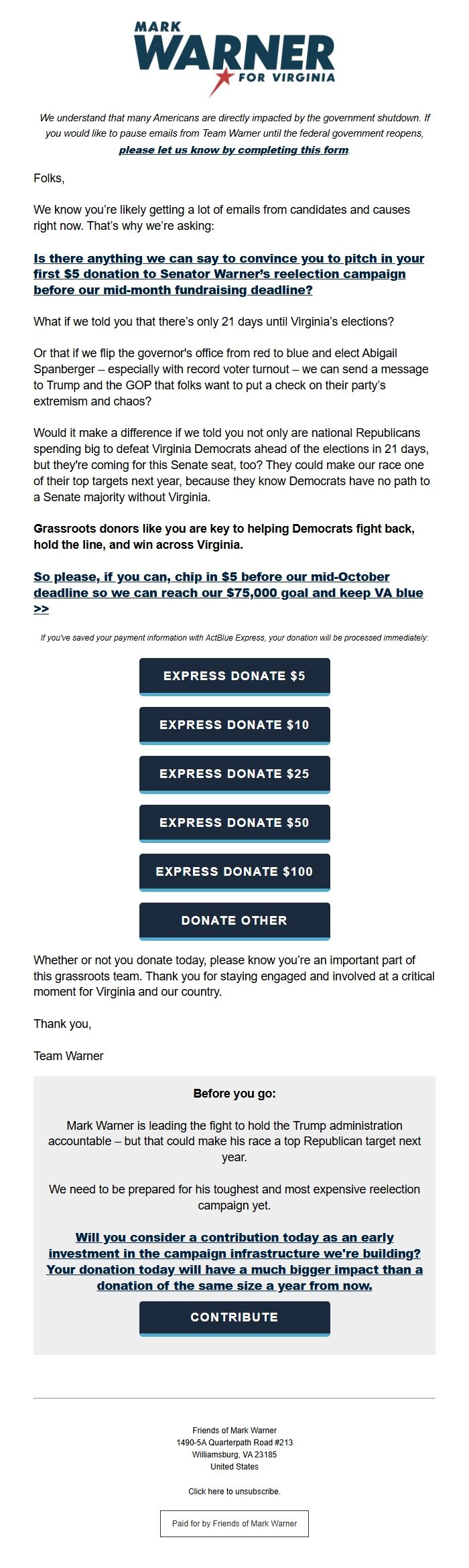This screenshot has width=469, height=1568.
Task: Select the Express Donate $10 button
Action: click(x=234, y=726)
